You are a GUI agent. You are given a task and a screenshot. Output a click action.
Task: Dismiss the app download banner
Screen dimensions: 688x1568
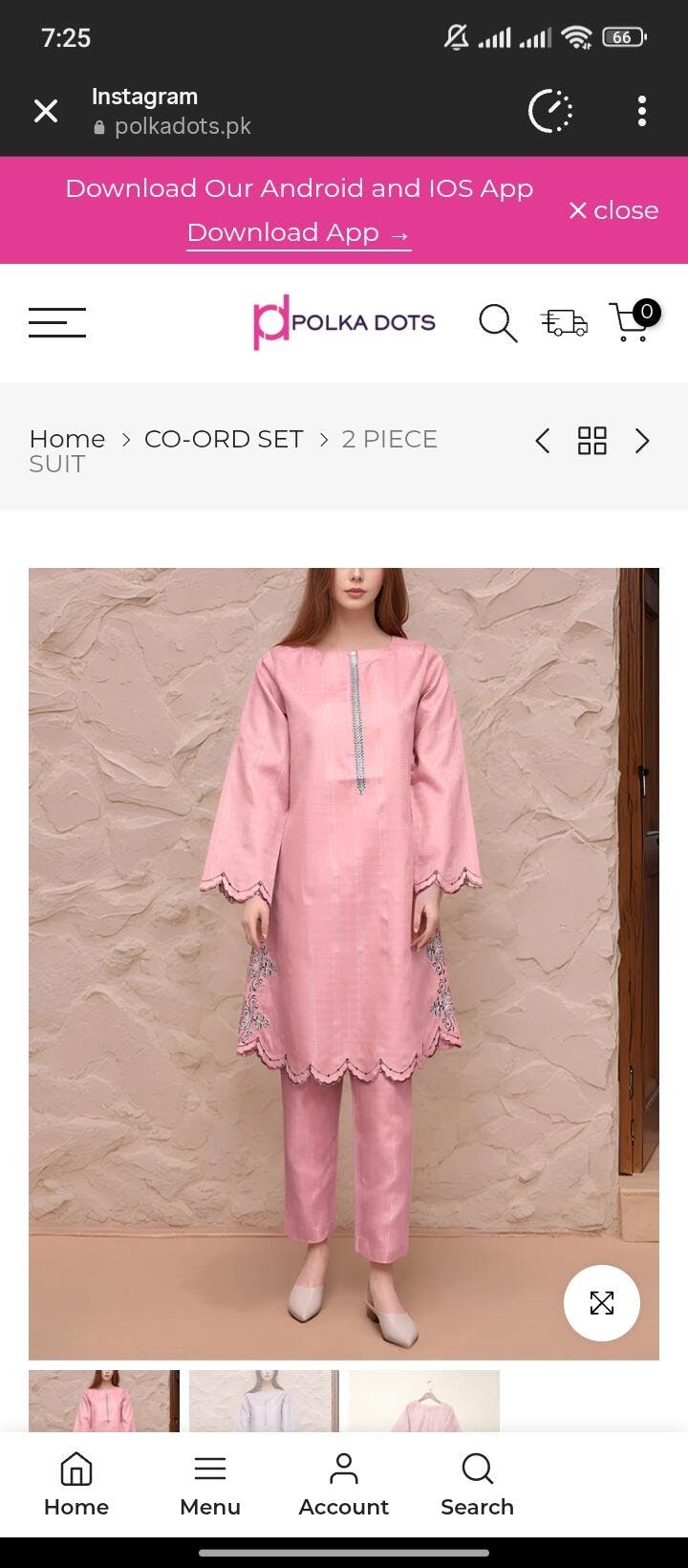[x=613, y=210]
